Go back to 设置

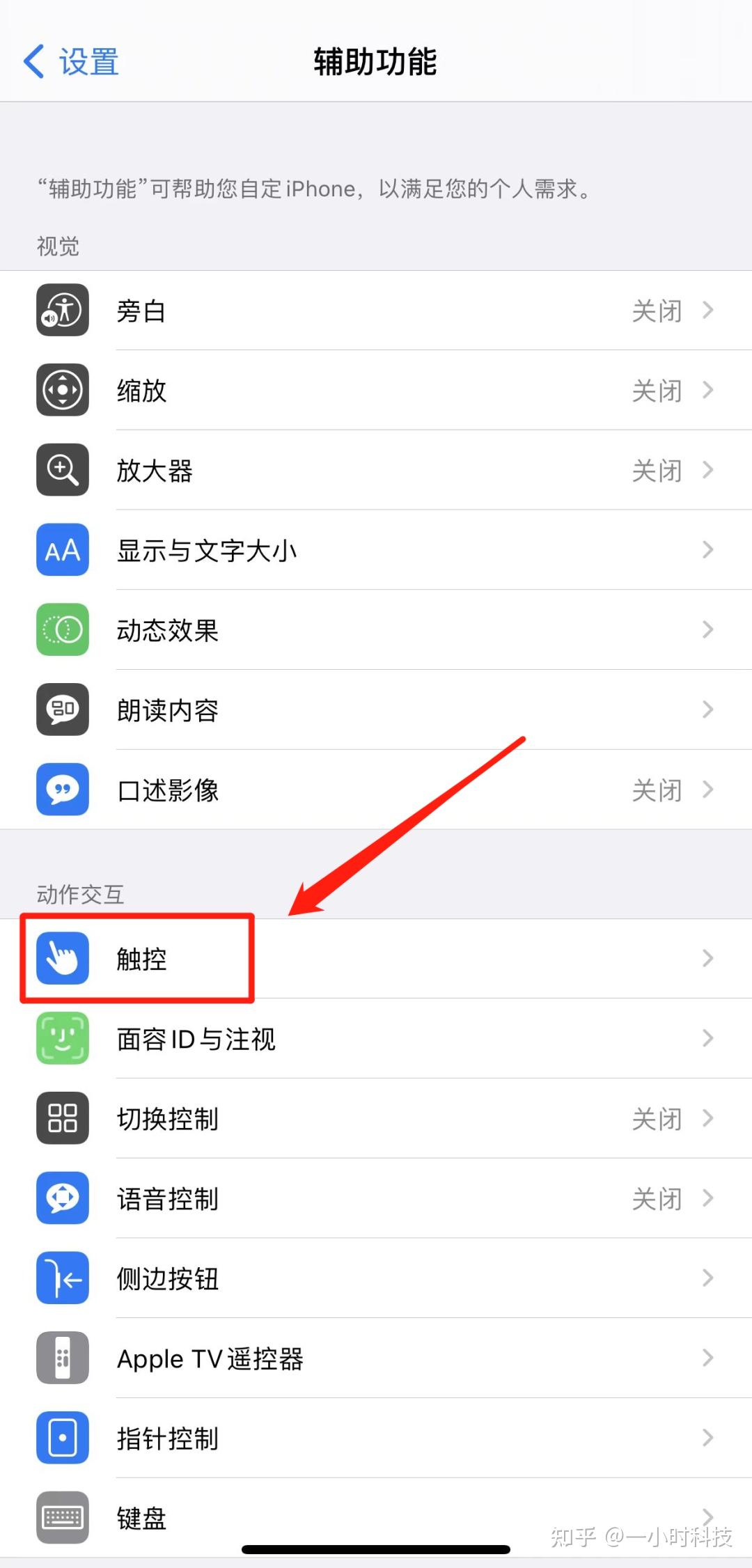[72, 62]
